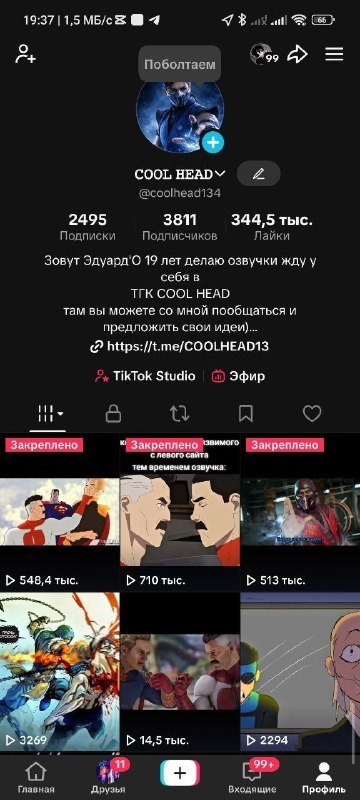Open the video with 14,5 тыс. views

pos(180,671)
